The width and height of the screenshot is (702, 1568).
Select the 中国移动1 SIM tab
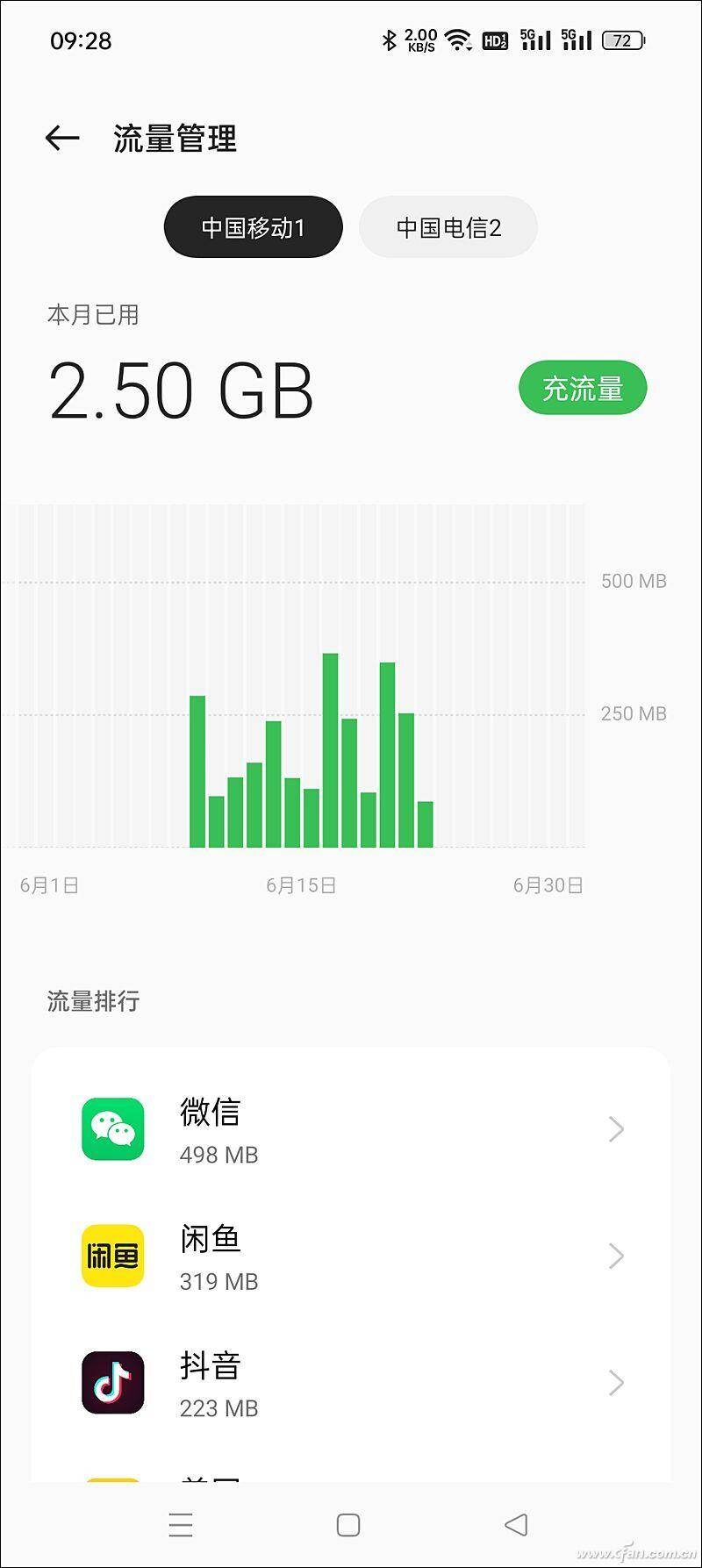coord(253,226)
